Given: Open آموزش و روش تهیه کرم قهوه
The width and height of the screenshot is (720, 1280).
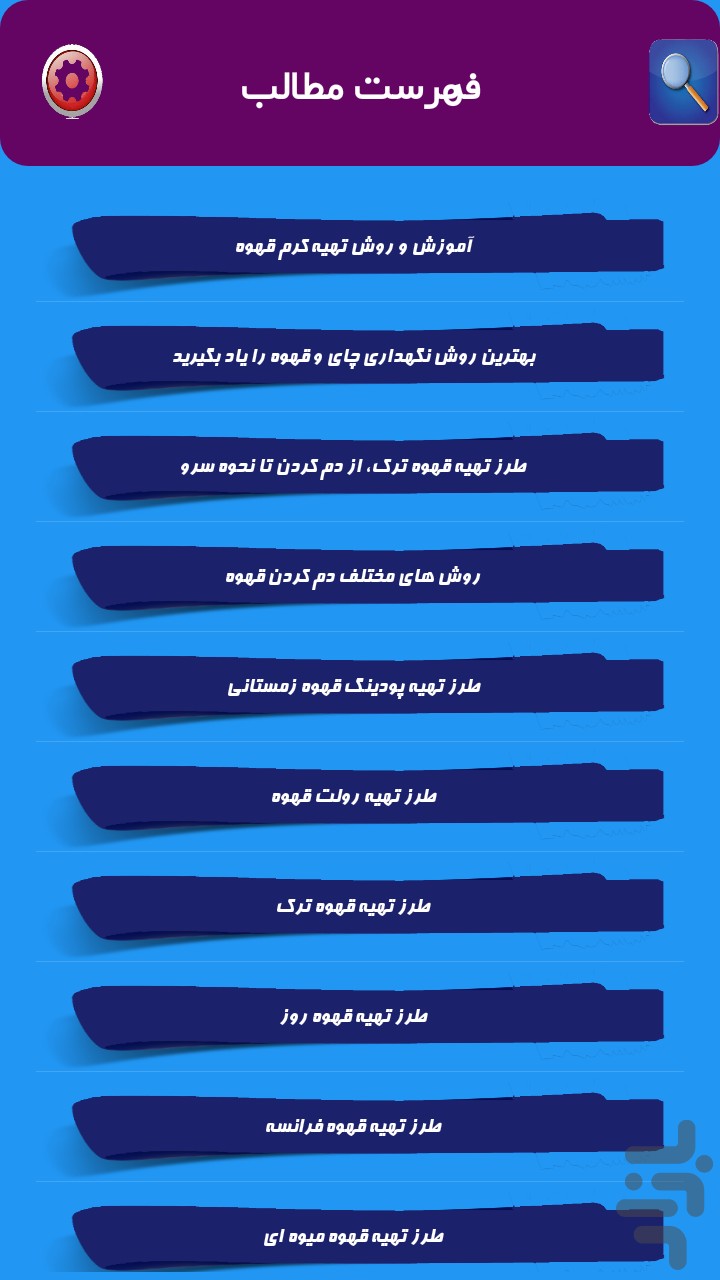Looking at the screenshot, I should [x=355, y=246].
